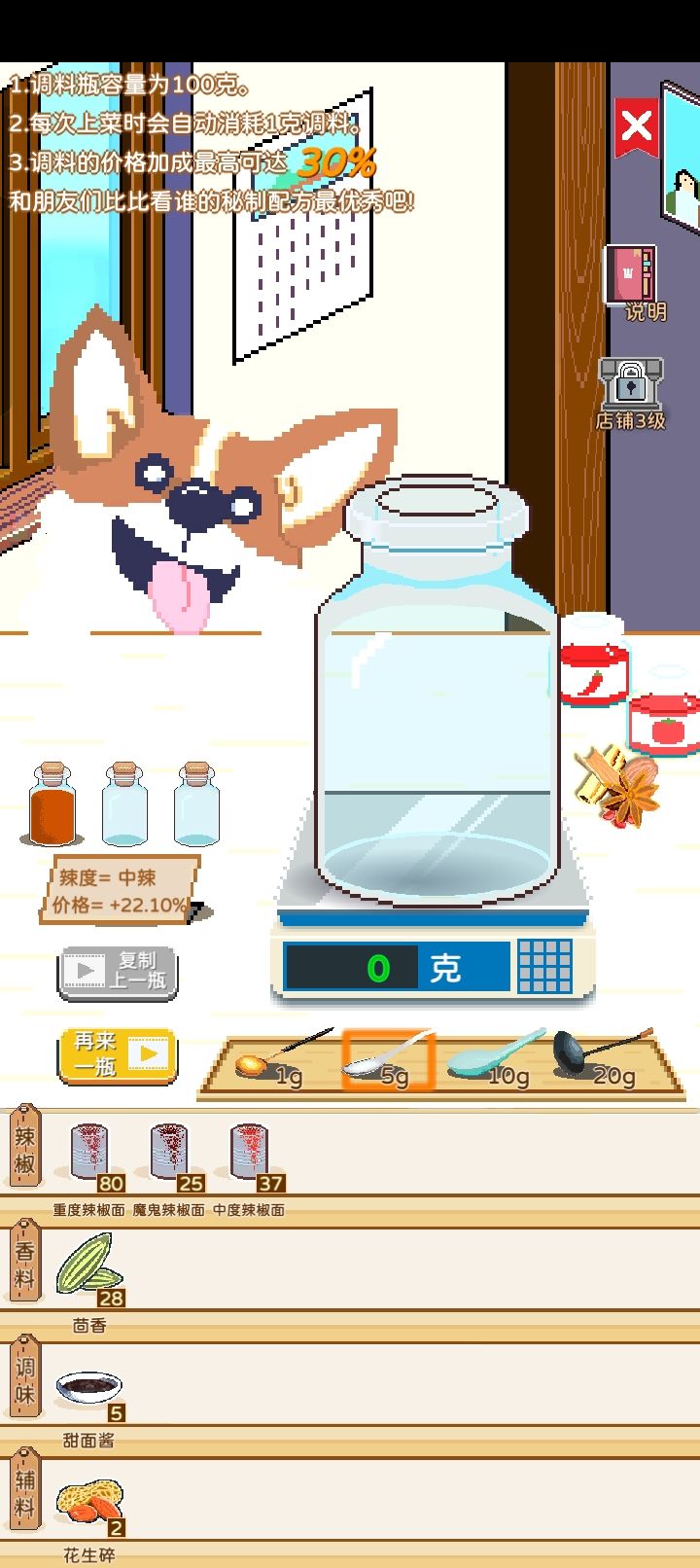The image size is (700, 1568).
Task: Add 花生碎 crushed peanuts
Action: point(89,1500)
